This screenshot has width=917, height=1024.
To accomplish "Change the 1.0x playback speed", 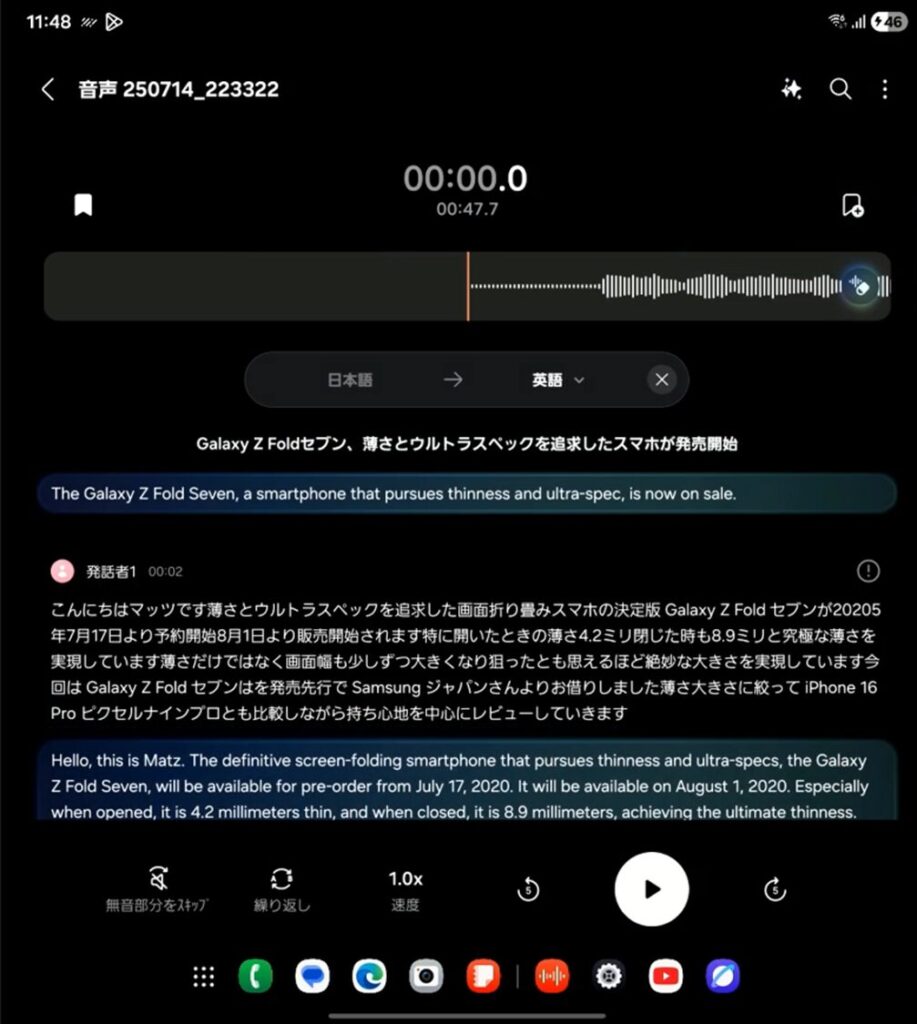I will pos(405,889).
